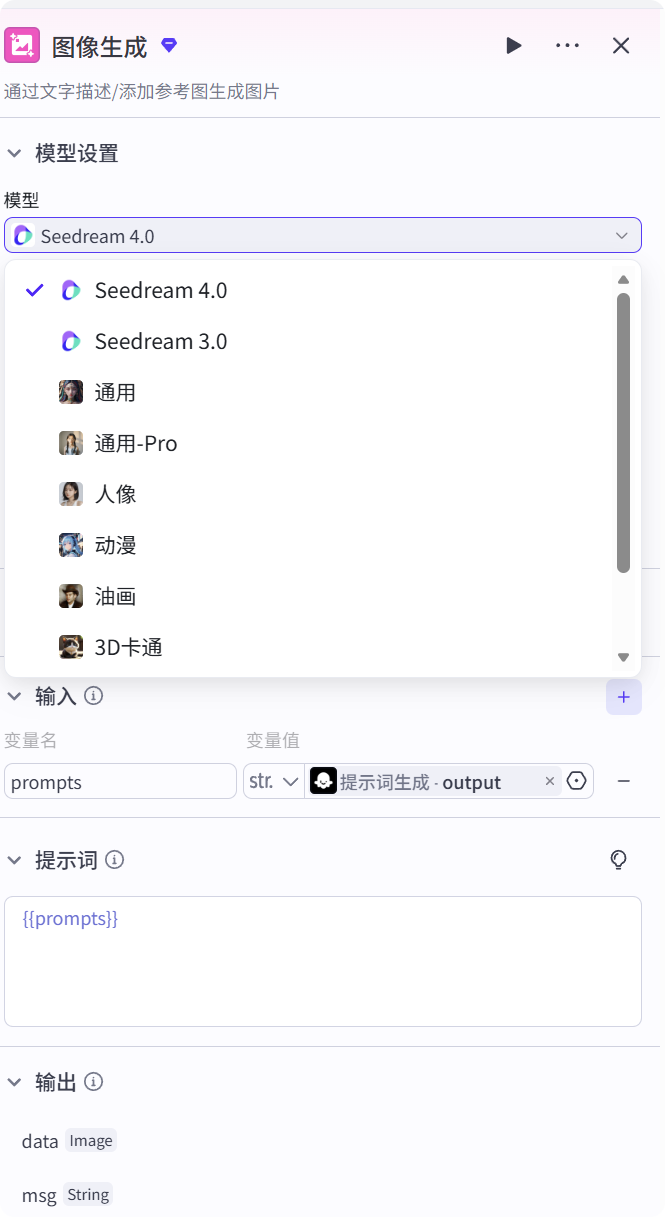Pick the 通用 model option
Image resolution: width=665 pixels, height=1217 pixels.
115,393
